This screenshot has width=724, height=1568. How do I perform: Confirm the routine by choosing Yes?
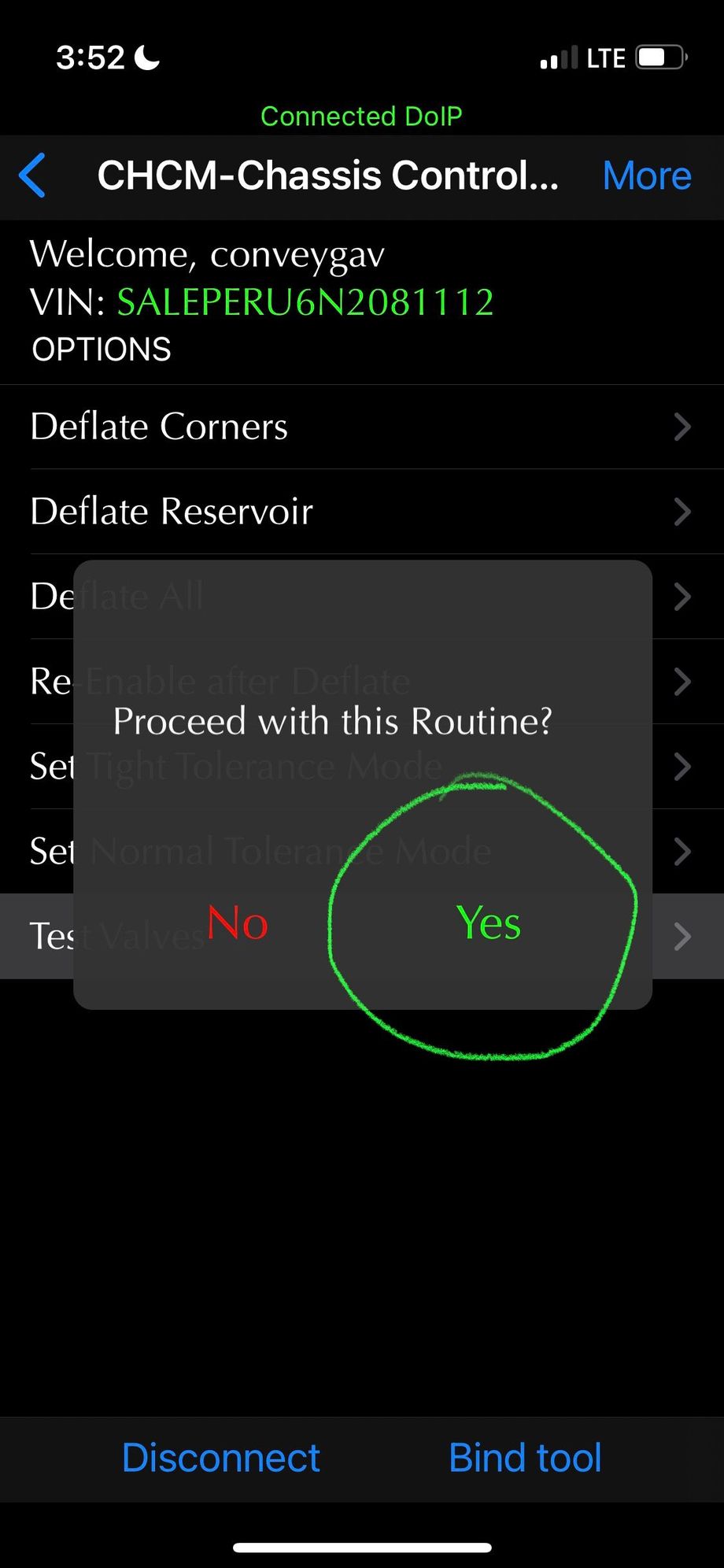pos(488,923)
